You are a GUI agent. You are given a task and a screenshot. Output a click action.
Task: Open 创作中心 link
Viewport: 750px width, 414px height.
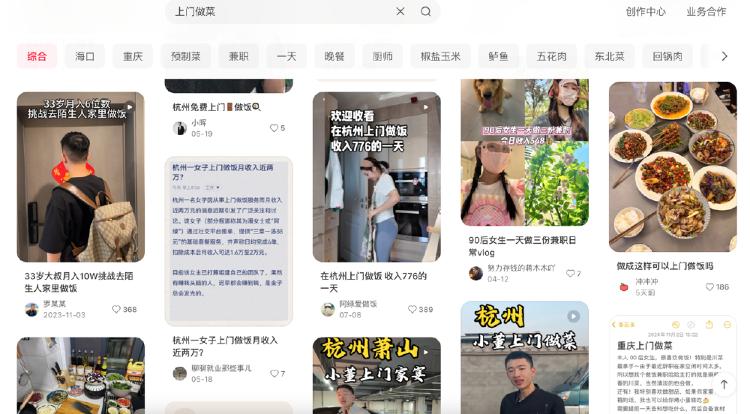pyautogui.click(x=645, y=11)
